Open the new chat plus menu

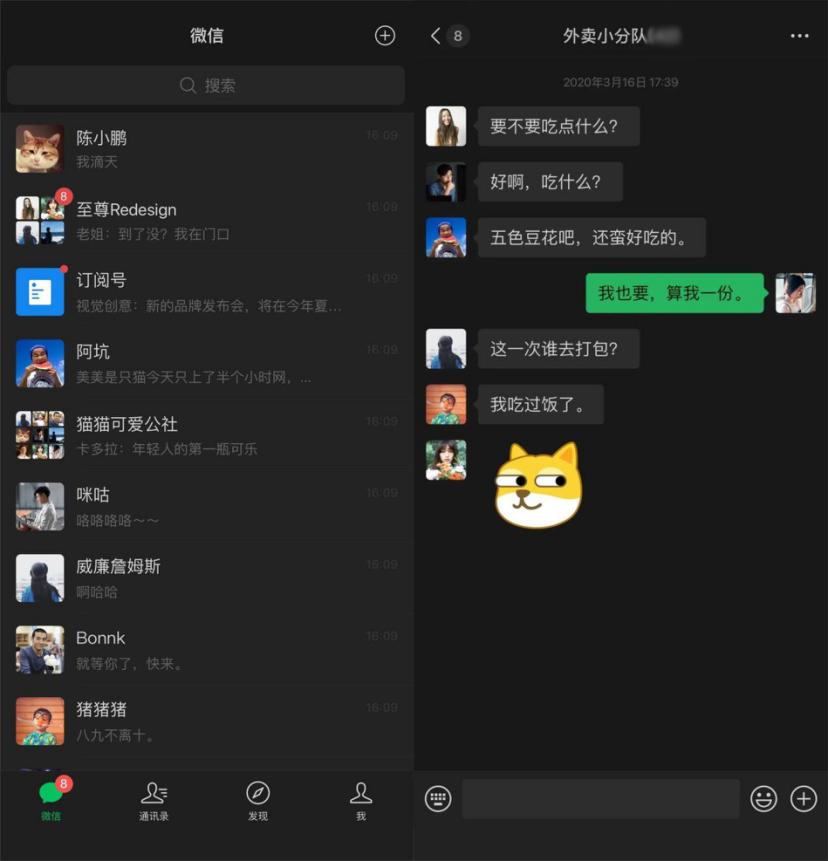pyautogui.click(x=384, y=35)
